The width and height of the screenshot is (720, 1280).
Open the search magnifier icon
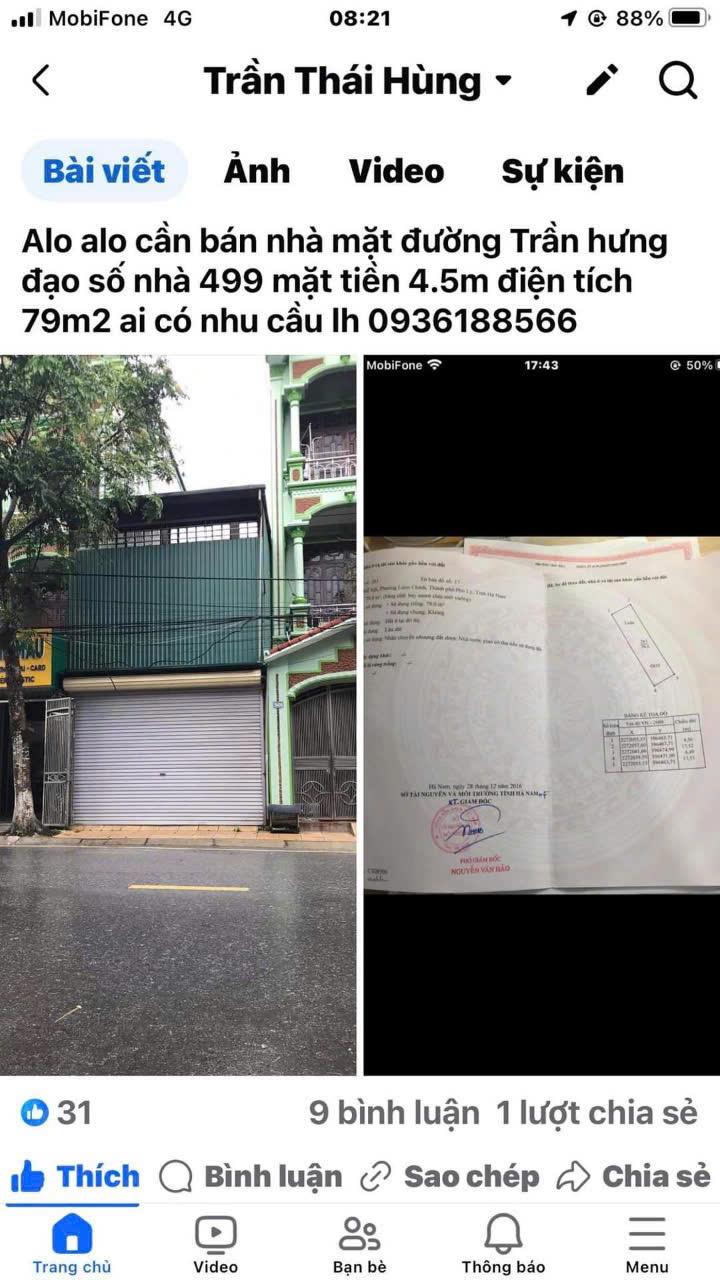(x=677, y=81)
